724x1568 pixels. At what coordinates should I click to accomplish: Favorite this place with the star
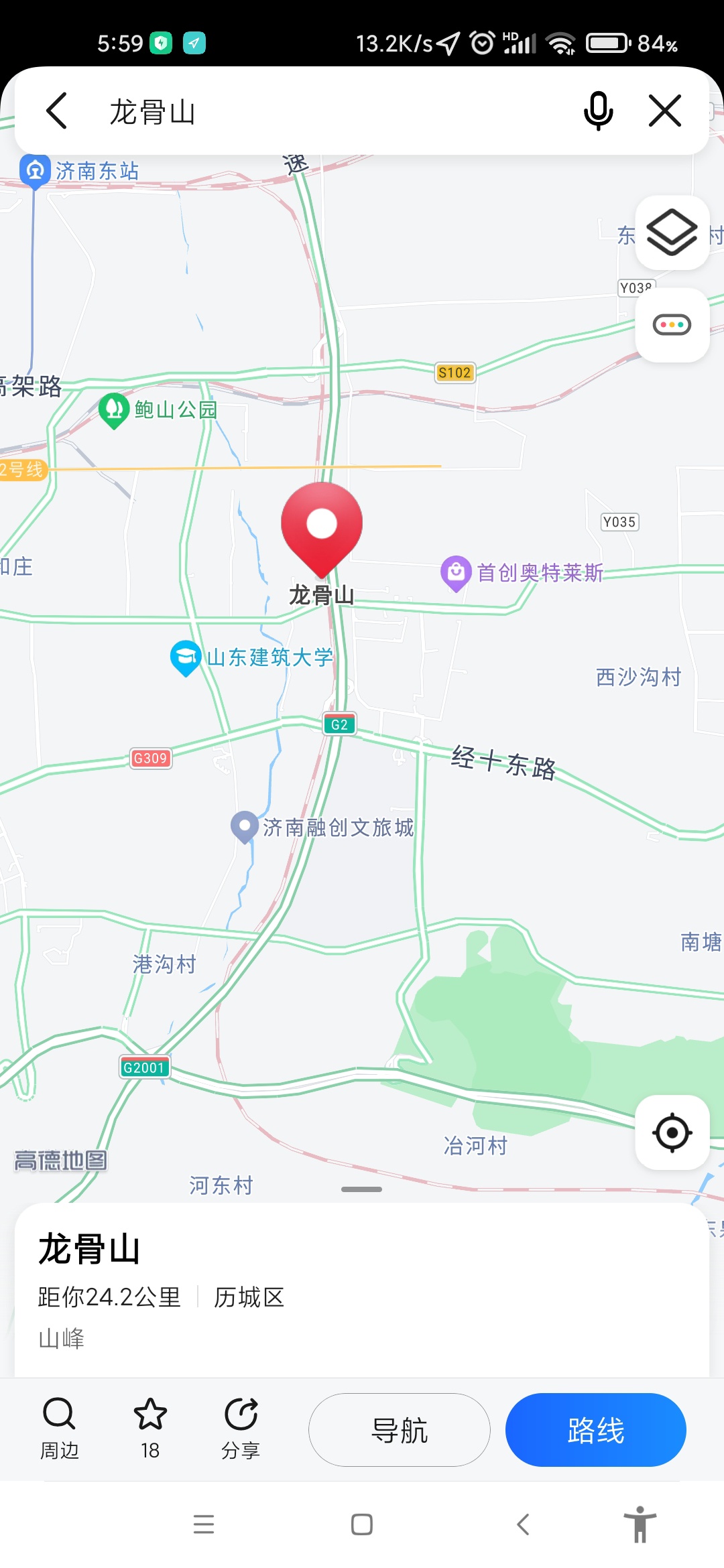(150, 1429)
